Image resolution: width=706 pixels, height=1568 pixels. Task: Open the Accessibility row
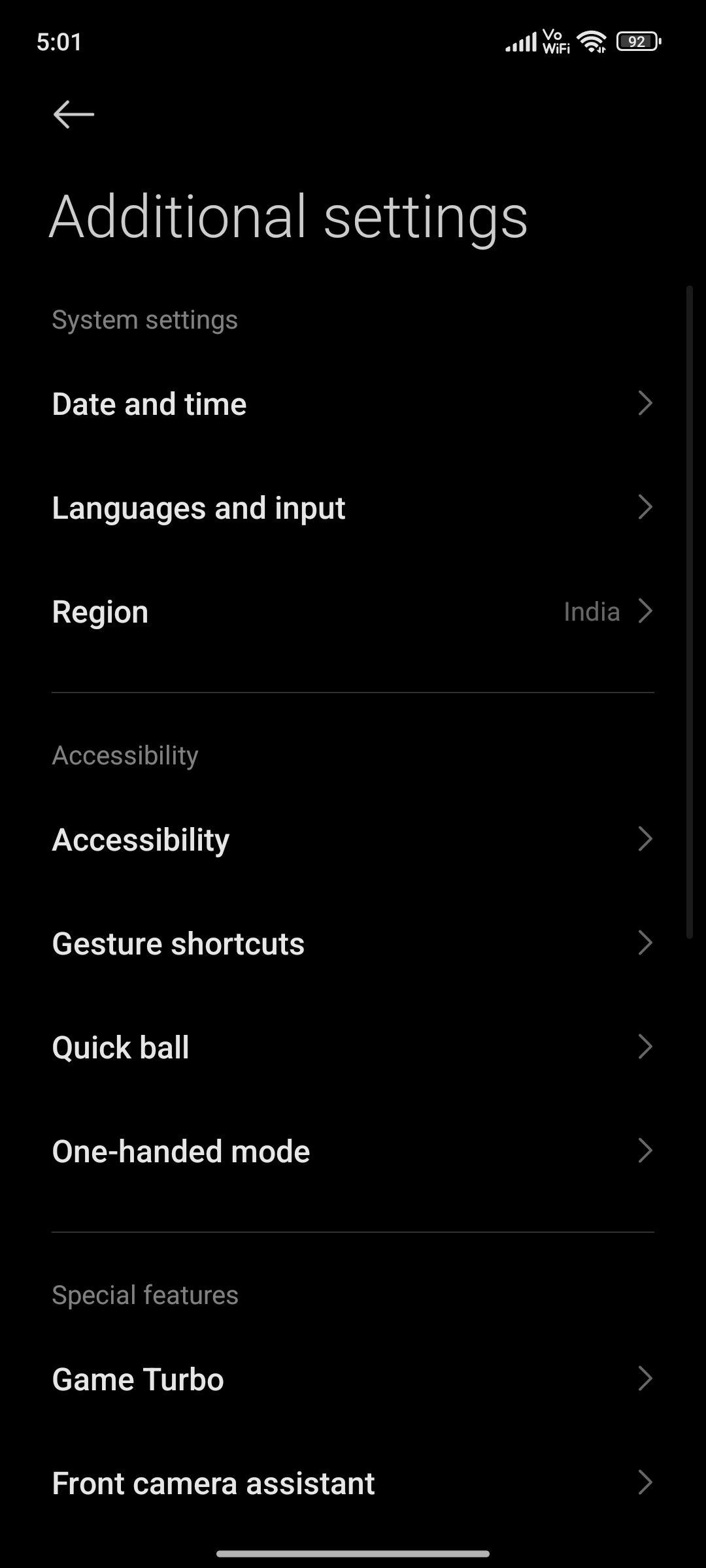coord(353,840)
